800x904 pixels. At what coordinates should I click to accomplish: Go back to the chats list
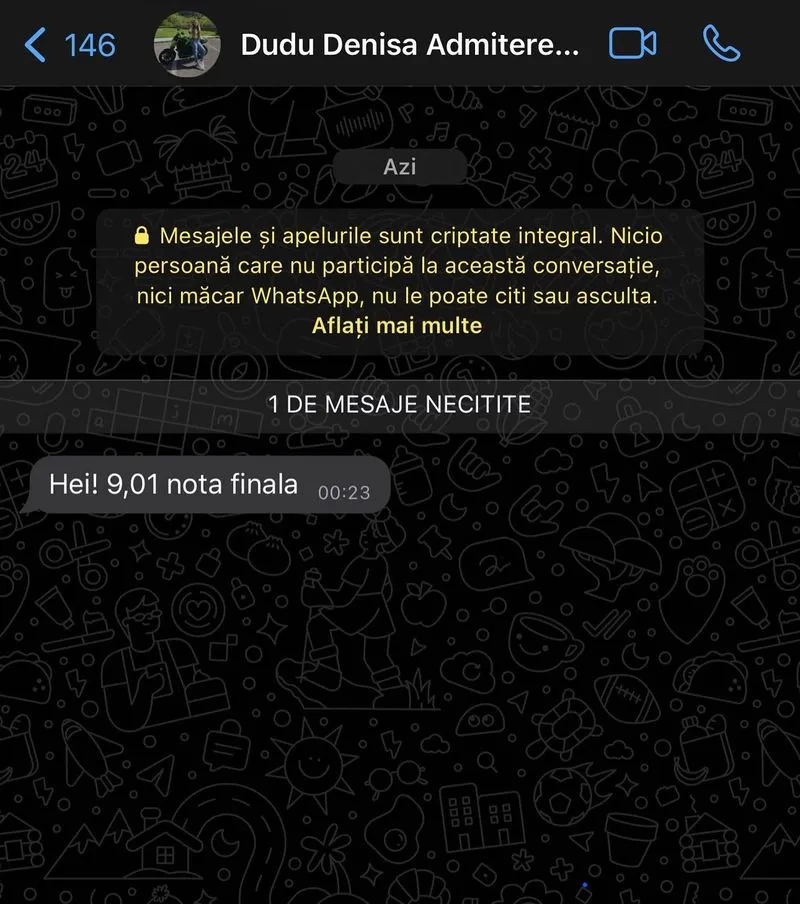[x=68, y=45]
